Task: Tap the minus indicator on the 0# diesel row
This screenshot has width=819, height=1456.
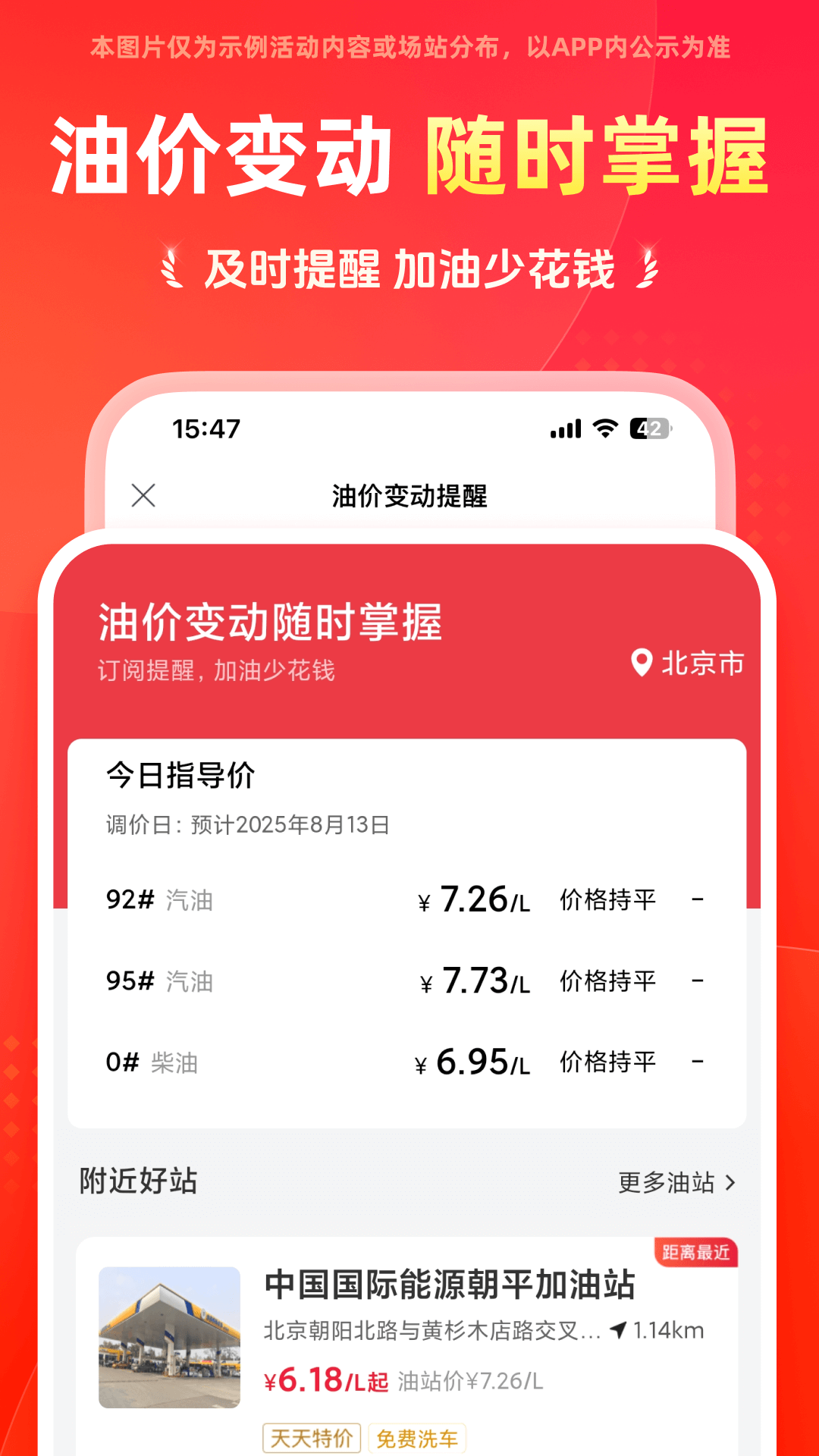Action: coord(699,1062)
